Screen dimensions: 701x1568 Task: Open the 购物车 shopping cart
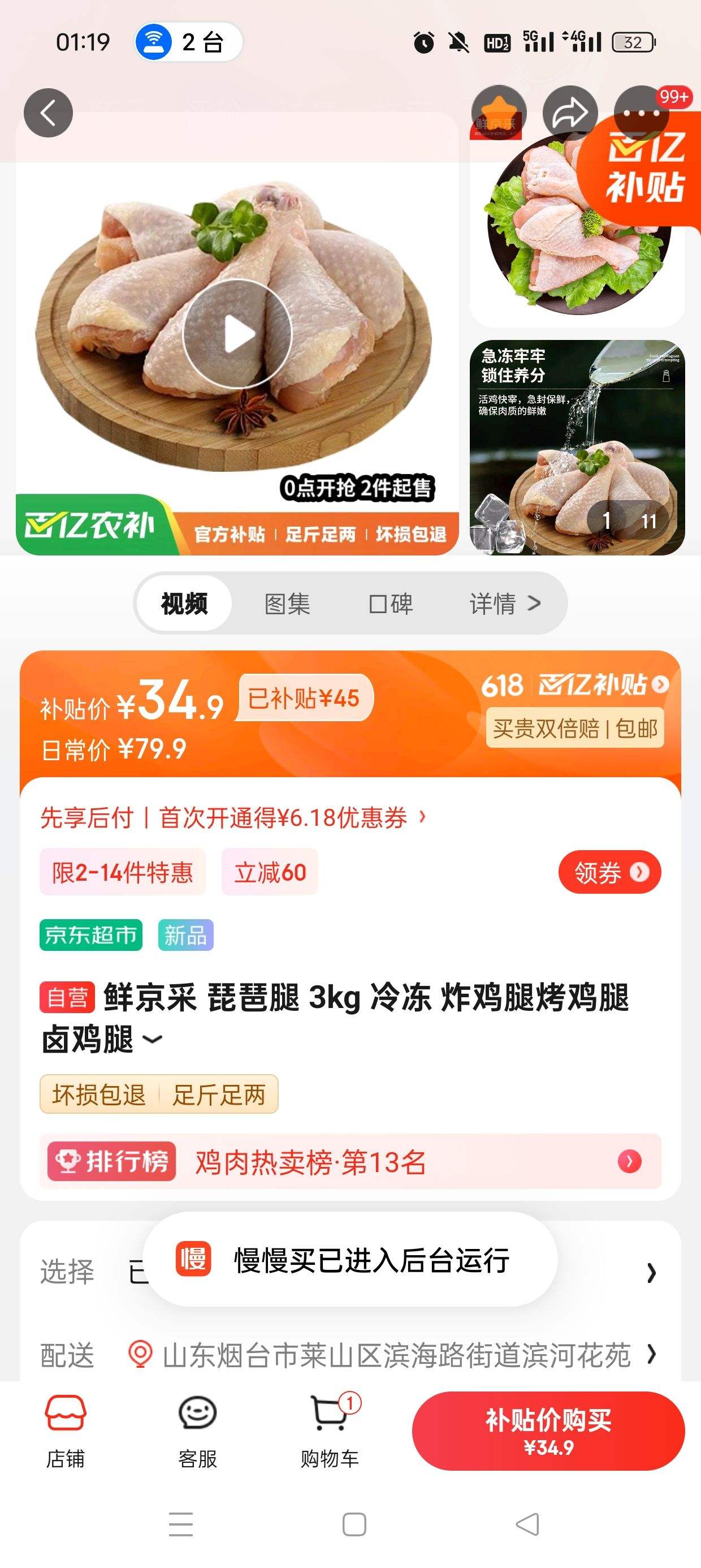[x=330, y=1431]
